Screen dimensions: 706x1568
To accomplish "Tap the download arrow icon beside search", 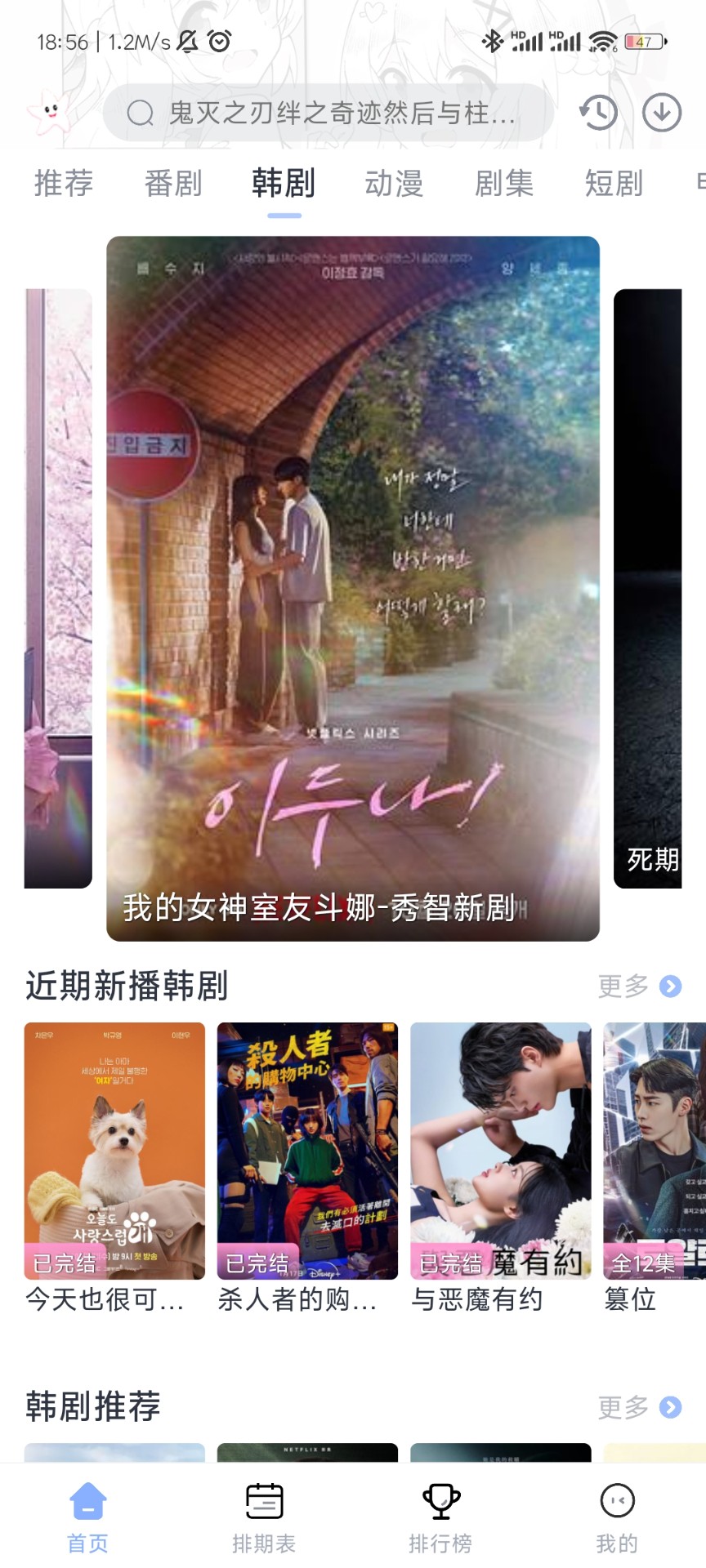I will (663, 114).
